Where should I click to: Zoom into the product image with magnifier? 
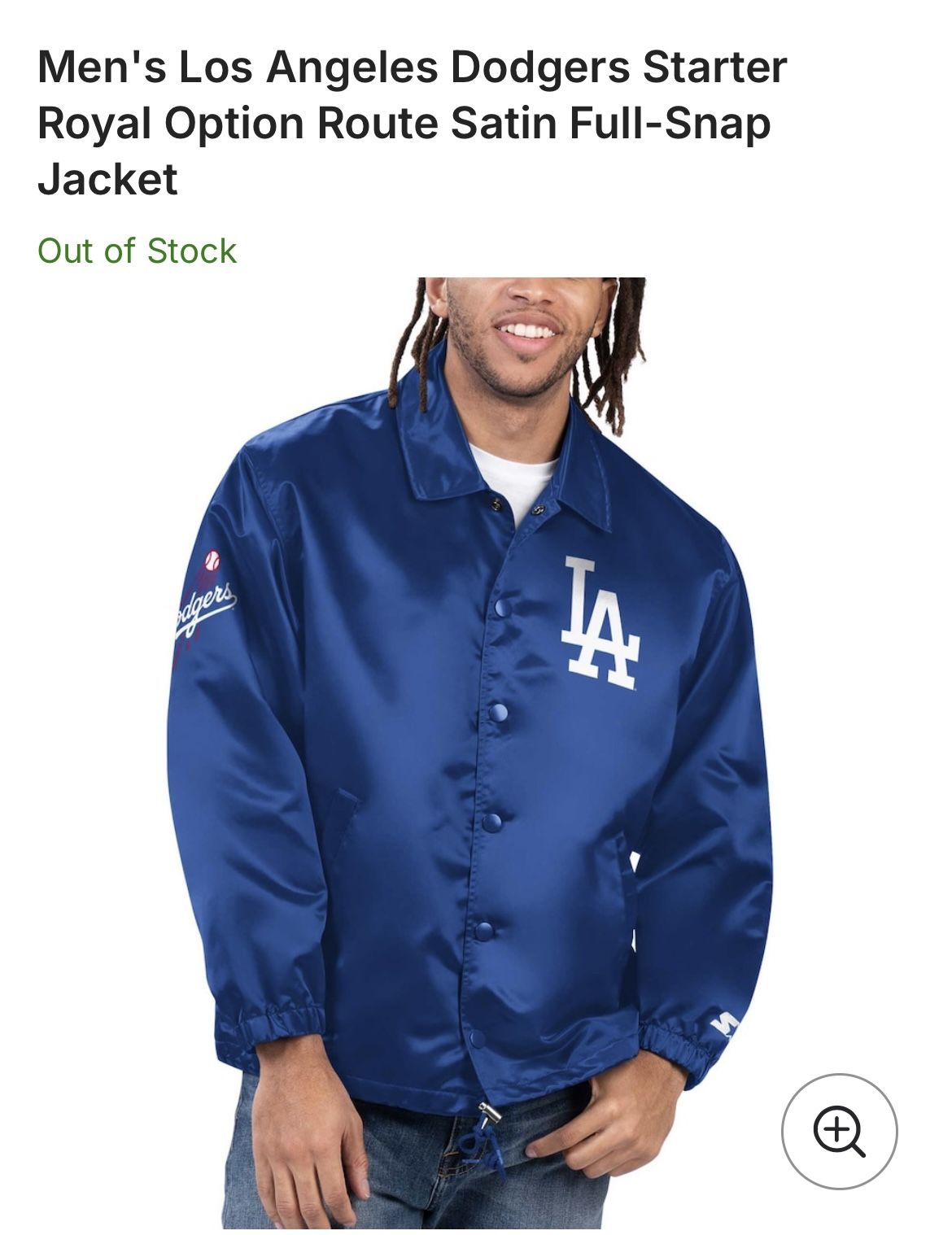pos(839,1131)
